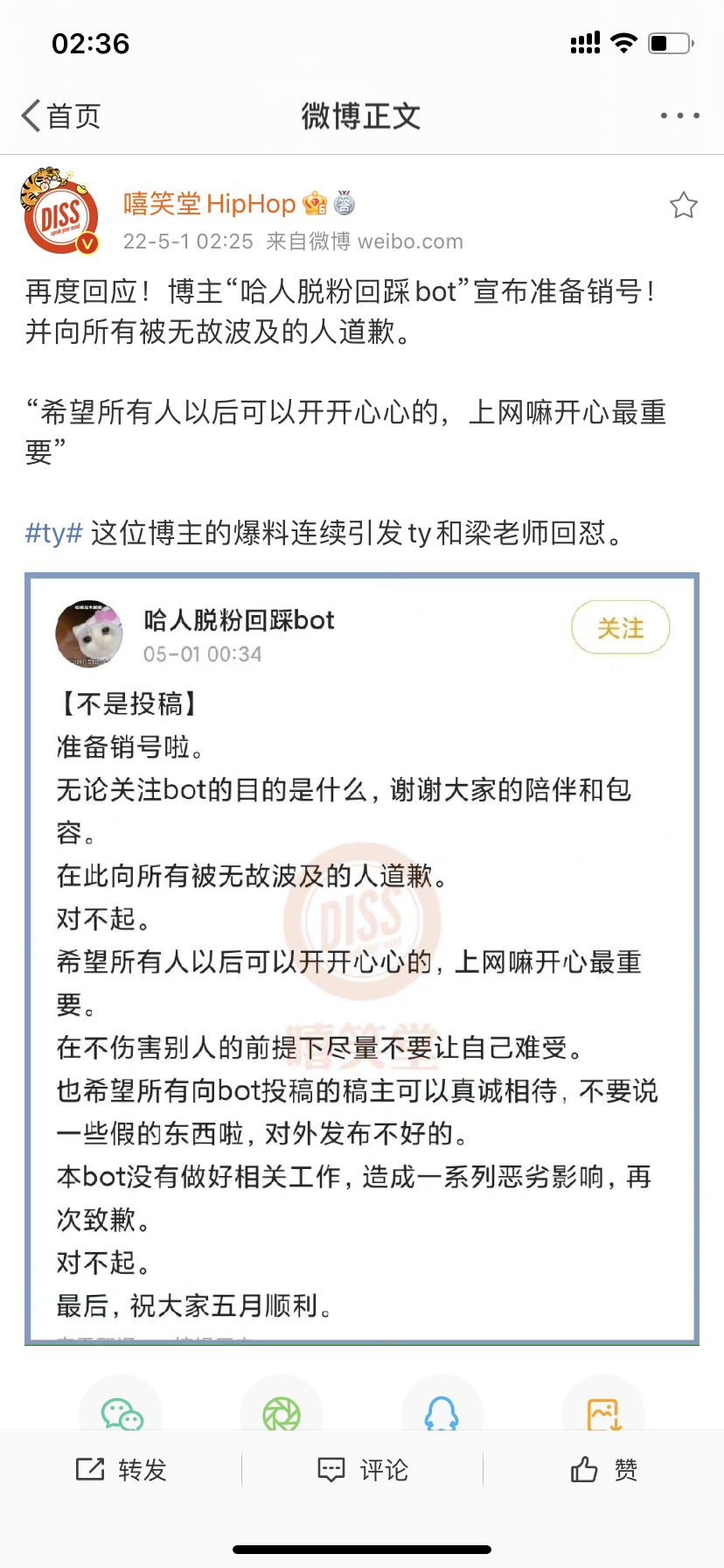The height and width of the screenshot is (1568, 724).
Task: View the attached screenshot image
Action: 362,958
